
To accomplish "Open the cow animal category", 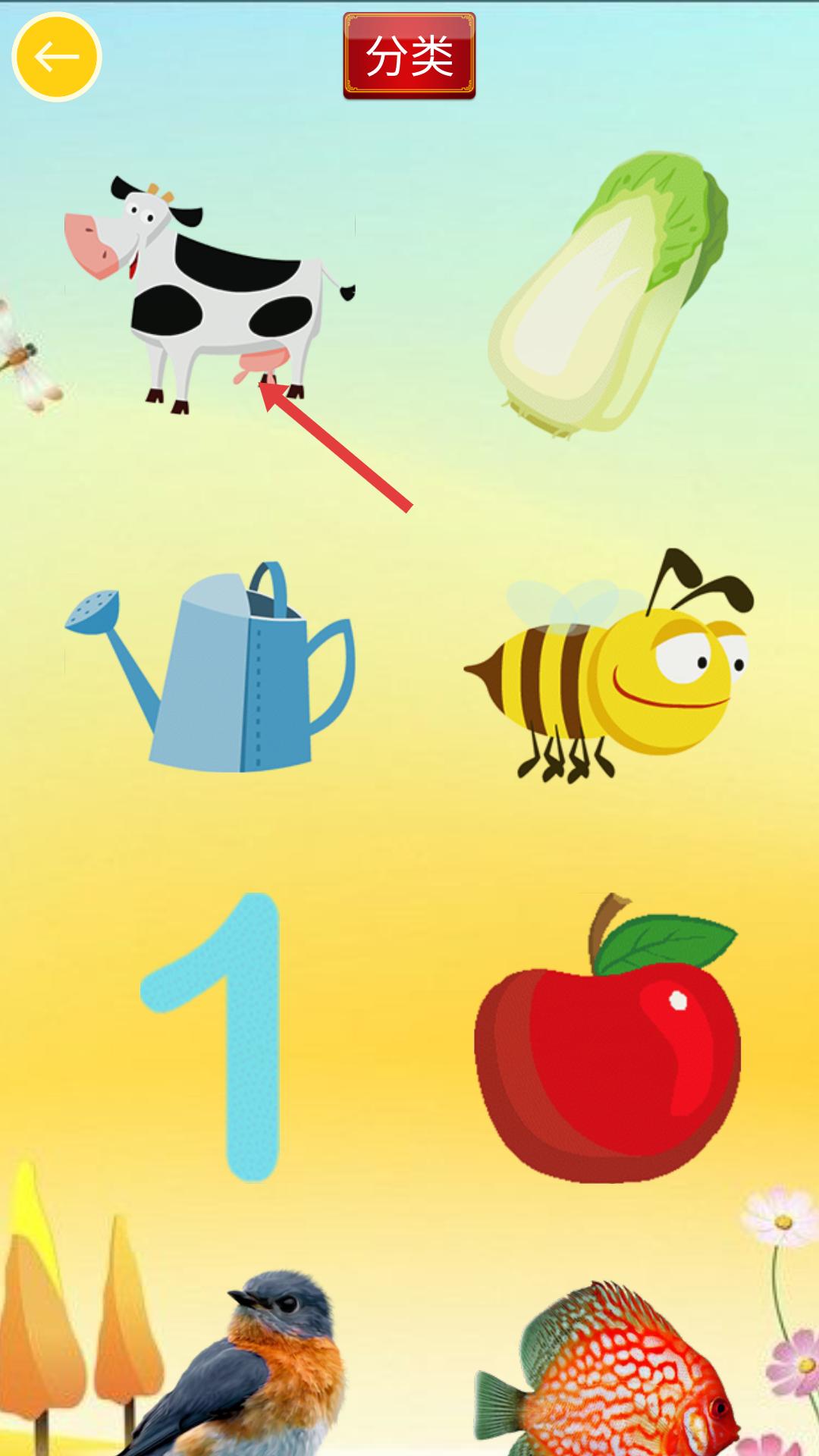I will 209,292.
